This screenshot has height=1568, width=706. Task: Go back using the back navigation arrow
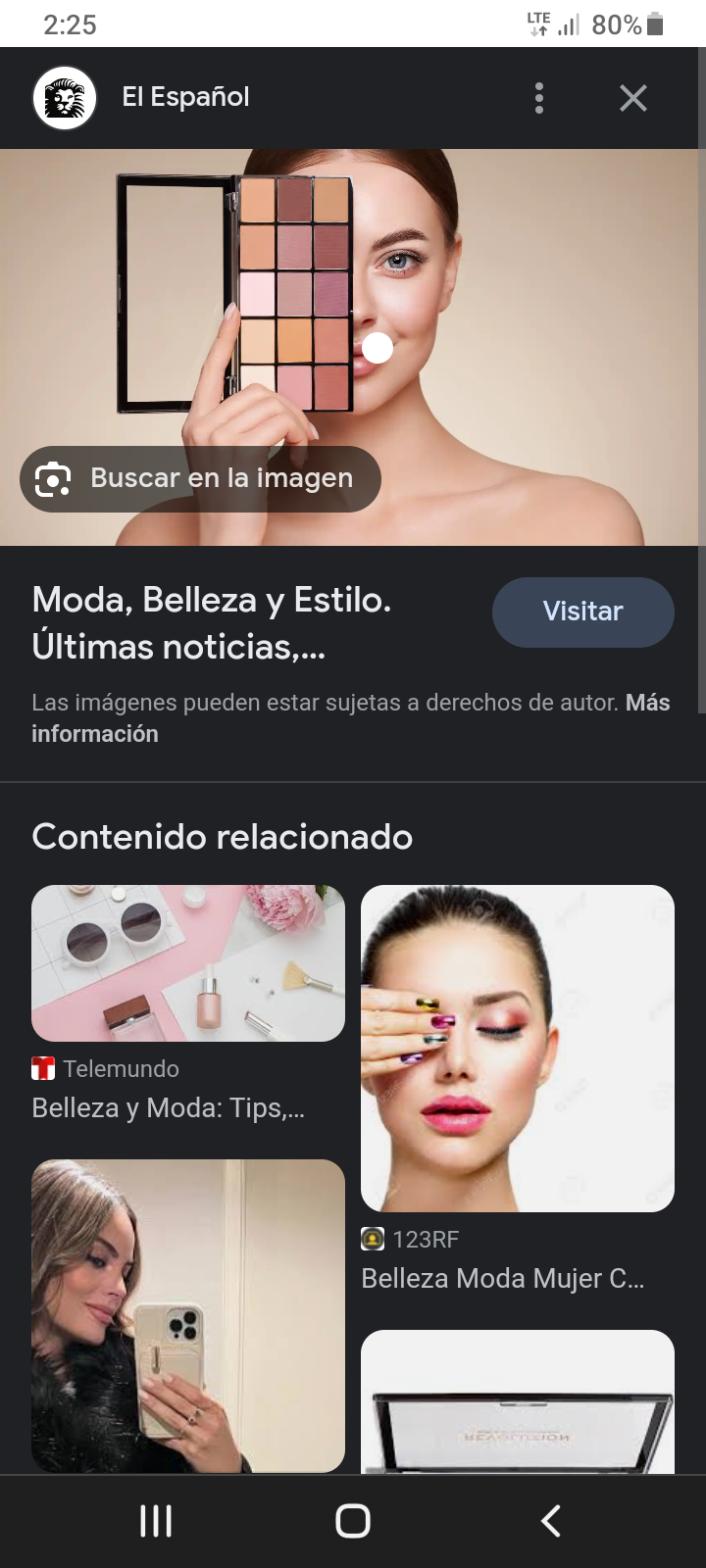click(550, 1522)
